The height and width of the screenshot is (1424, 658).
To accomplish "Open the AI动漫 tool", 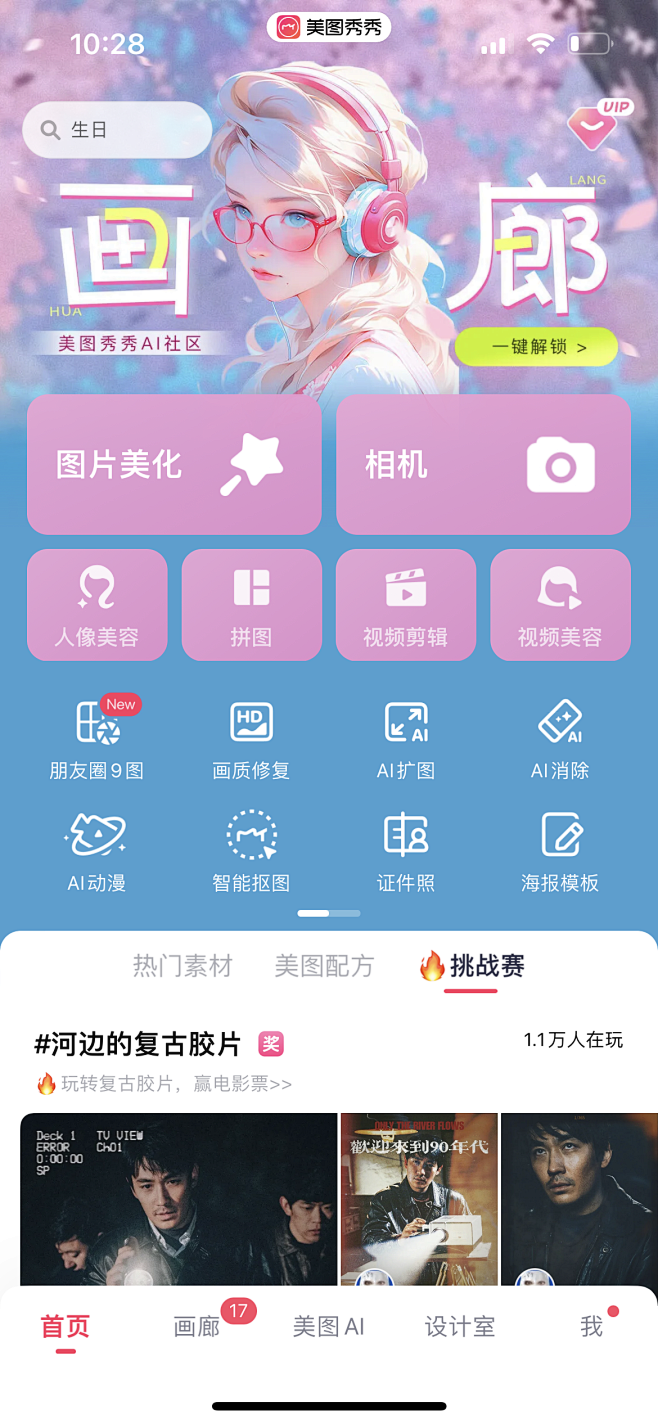I will (97, 852).
